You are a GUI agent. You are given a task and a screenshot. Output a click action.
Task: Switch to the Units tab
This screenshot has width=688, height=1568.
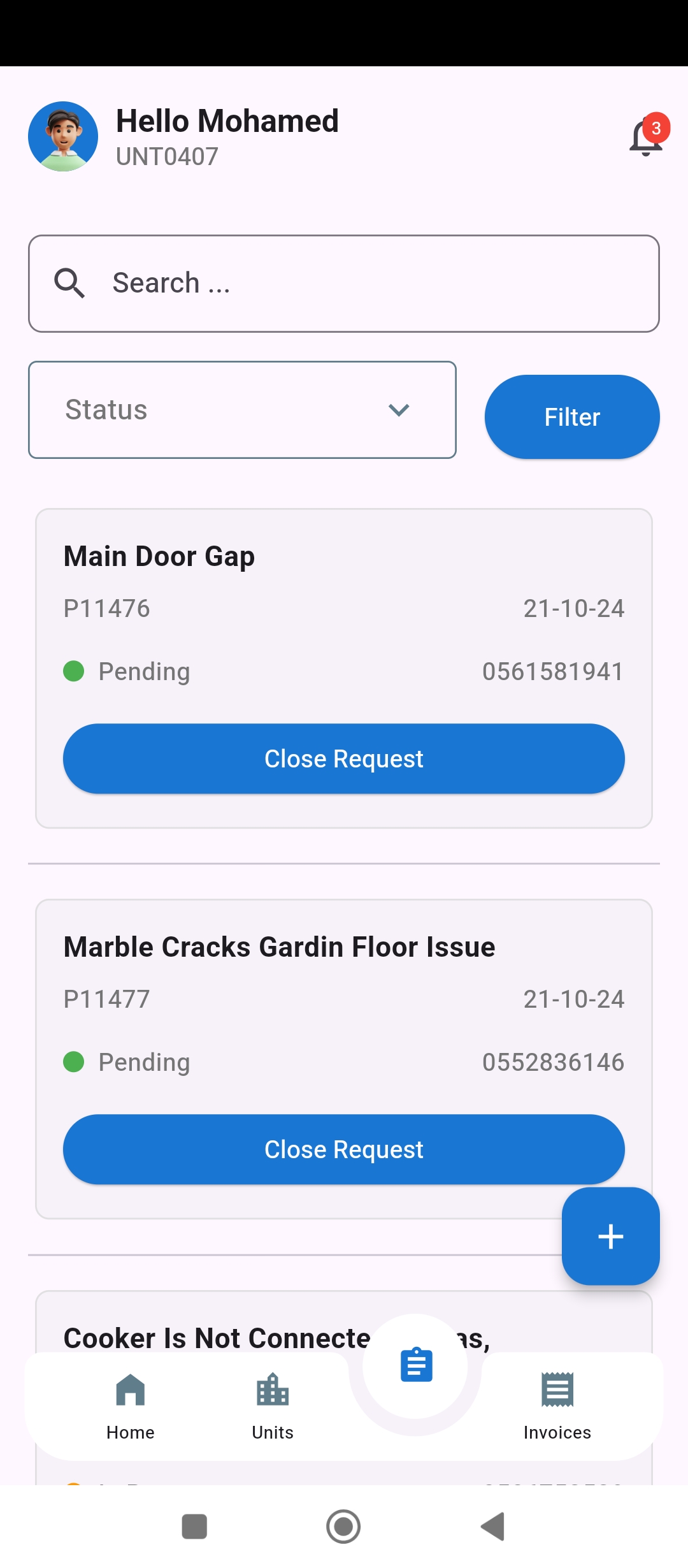tap(273, 1405)
